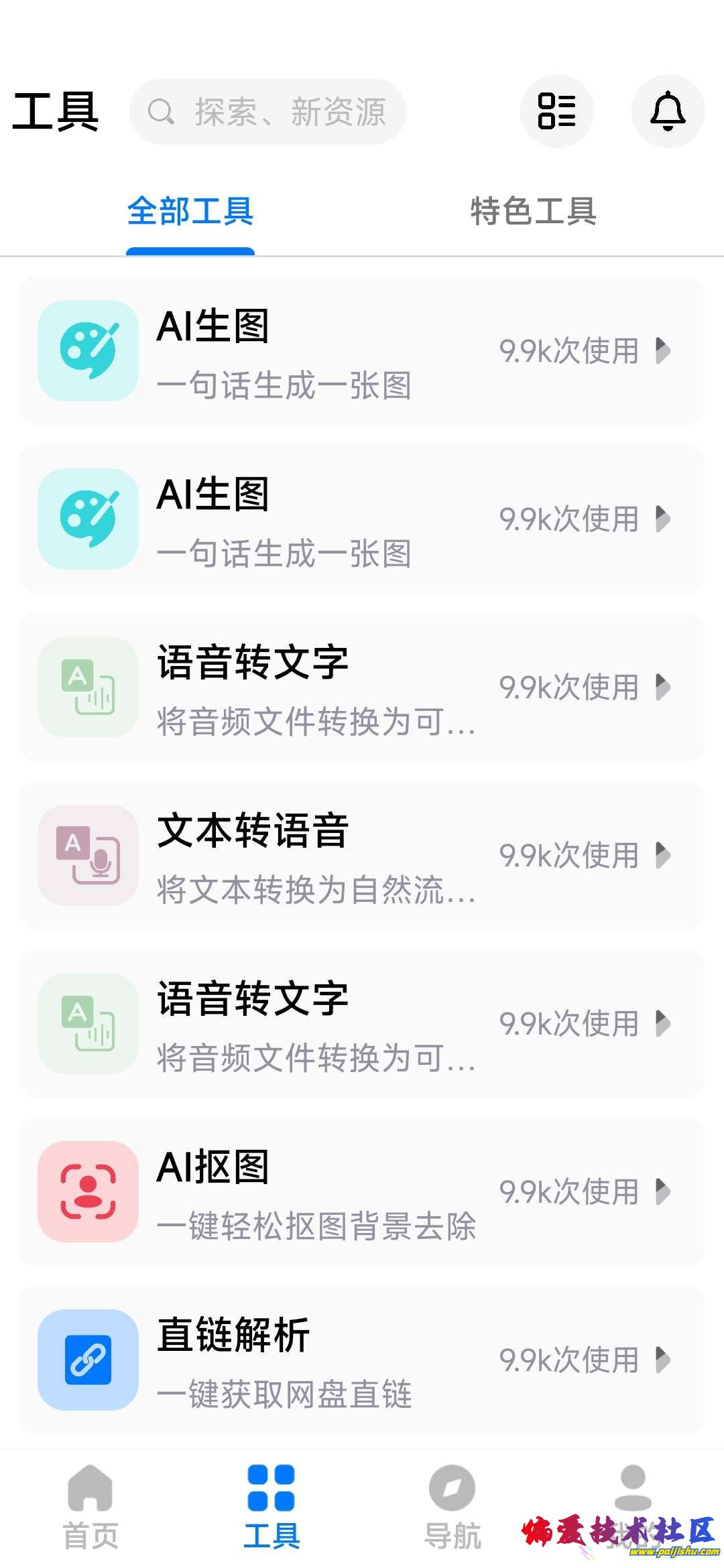Tap the search box to explore resources
Screen dimensions: 724x1568
coord(268,112)
